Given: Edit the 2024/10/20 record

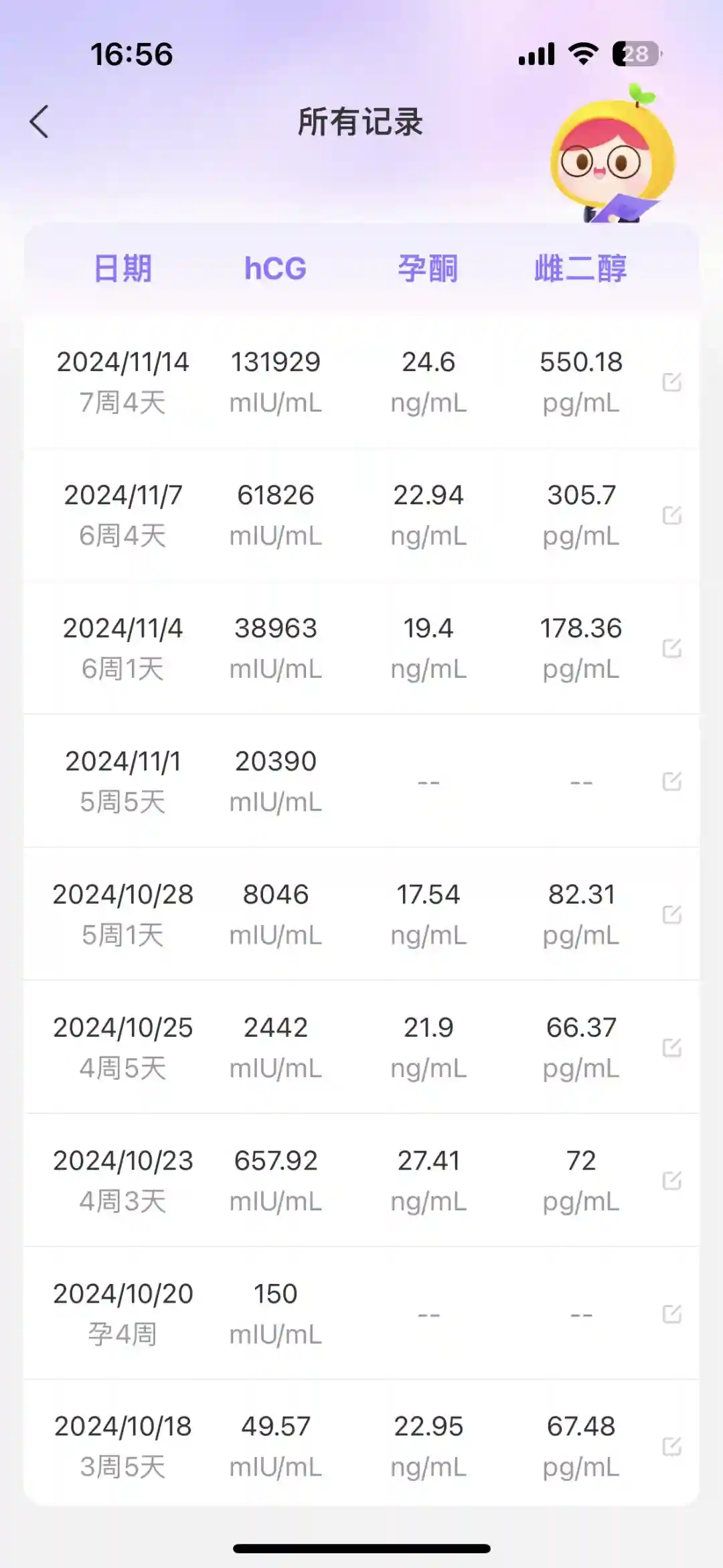Looking at the screenshot, I should (671, 1313).
